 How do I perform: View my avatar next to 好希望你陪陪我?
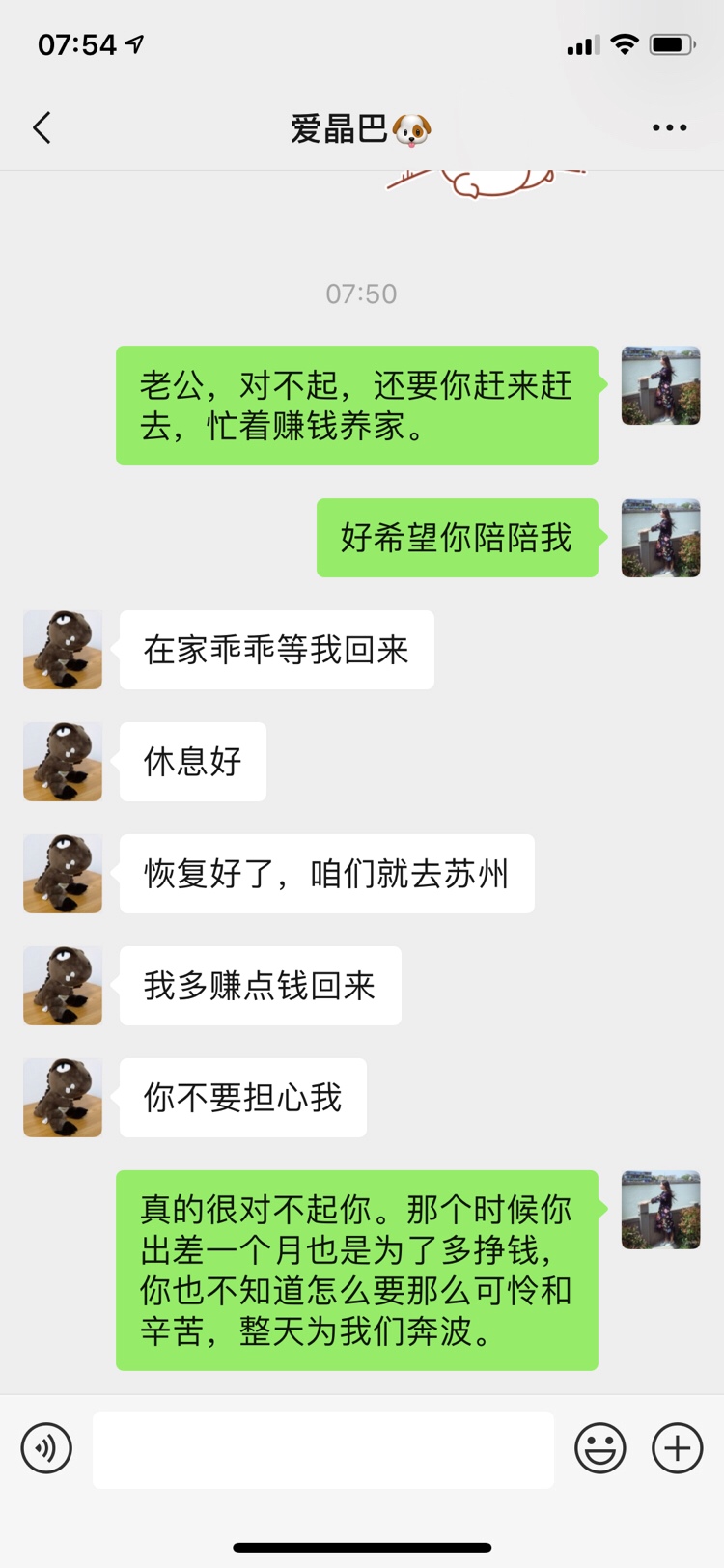click(x=660, y=538)
